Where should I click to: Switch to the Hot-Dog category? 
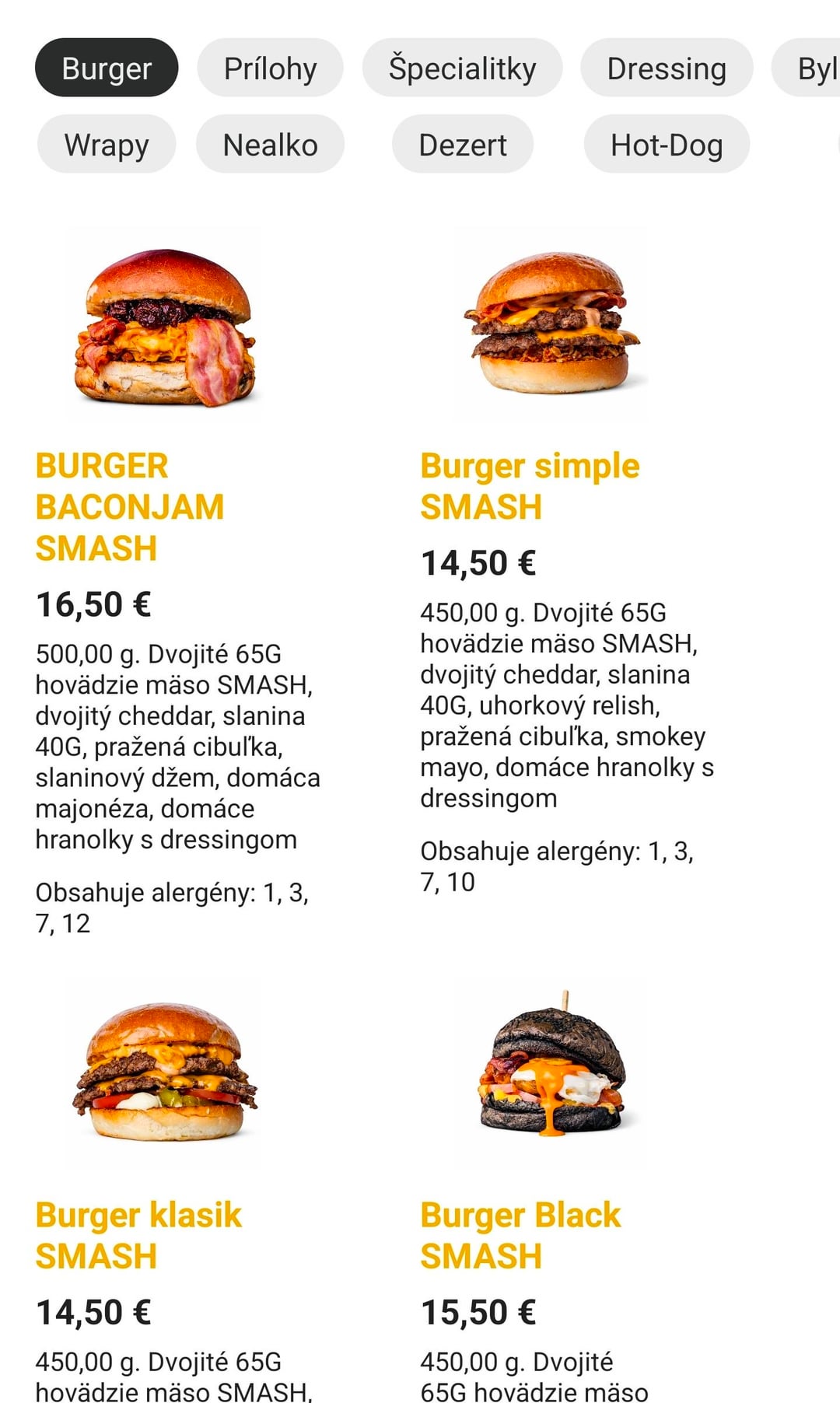click(667, 145)
